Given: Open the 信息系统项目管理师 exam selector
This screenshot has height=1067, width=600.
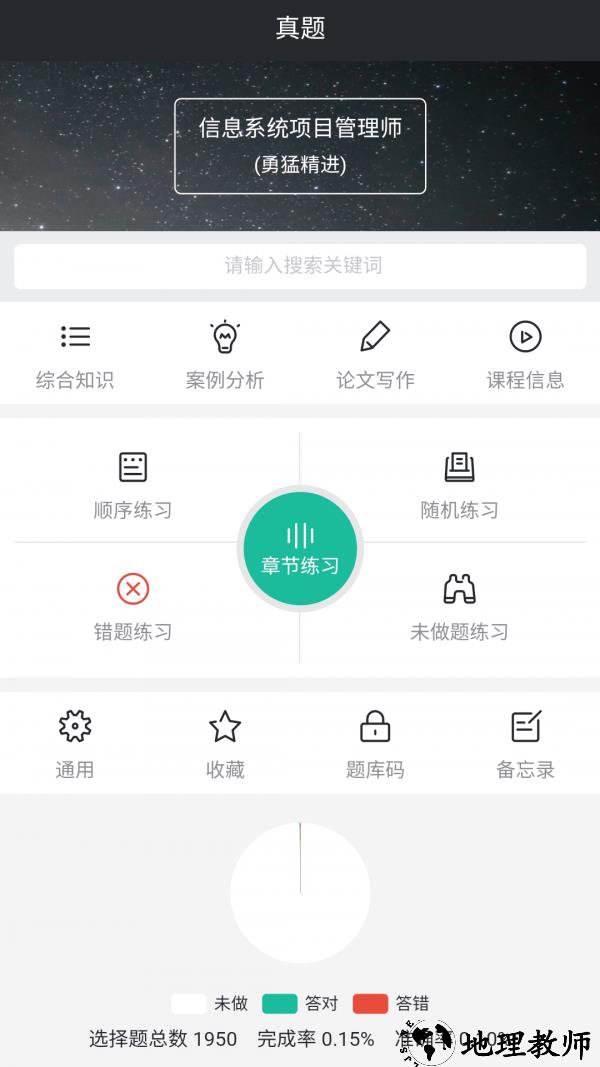Looking at the screenshot, I should coord(300,145).
